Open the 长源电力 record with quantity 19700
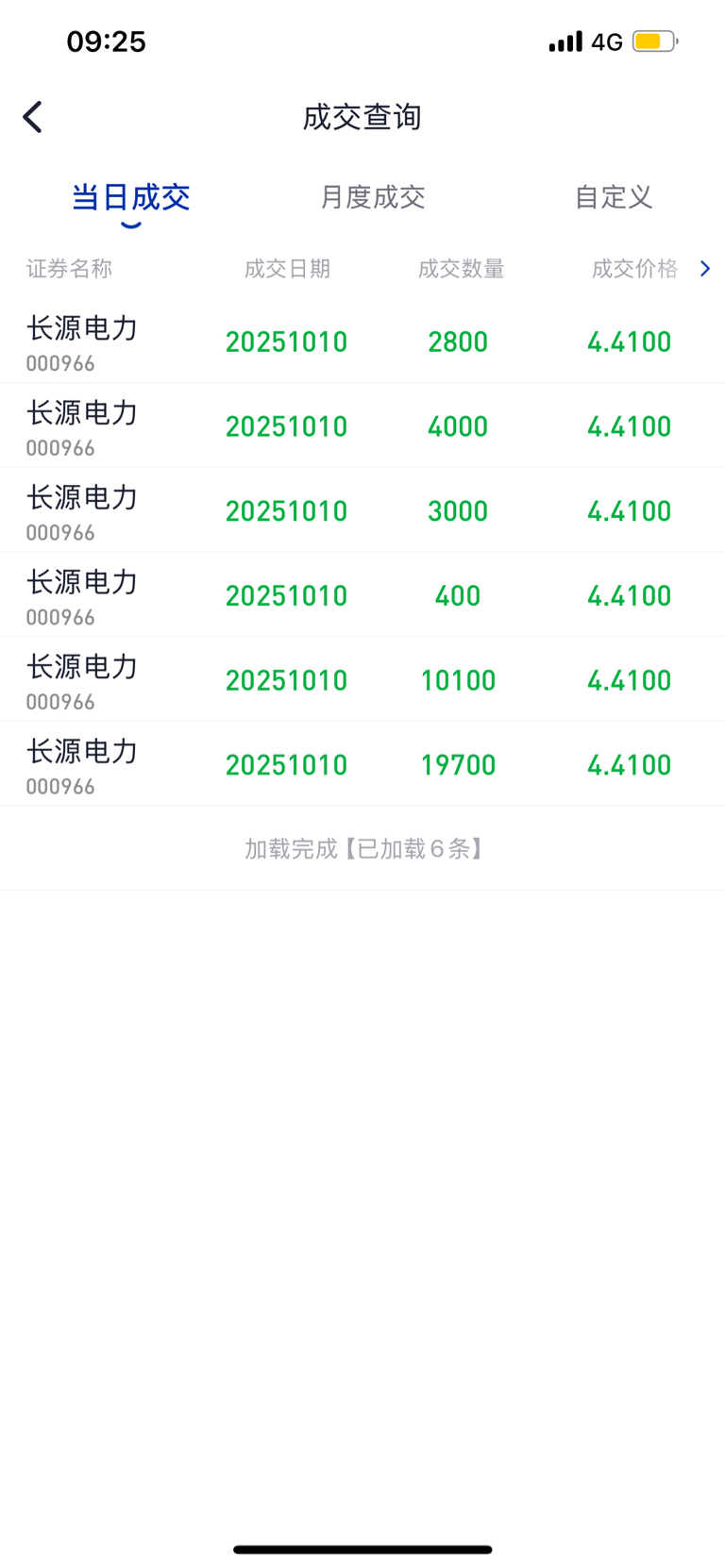725x1568 pixels. click(362, 764)
